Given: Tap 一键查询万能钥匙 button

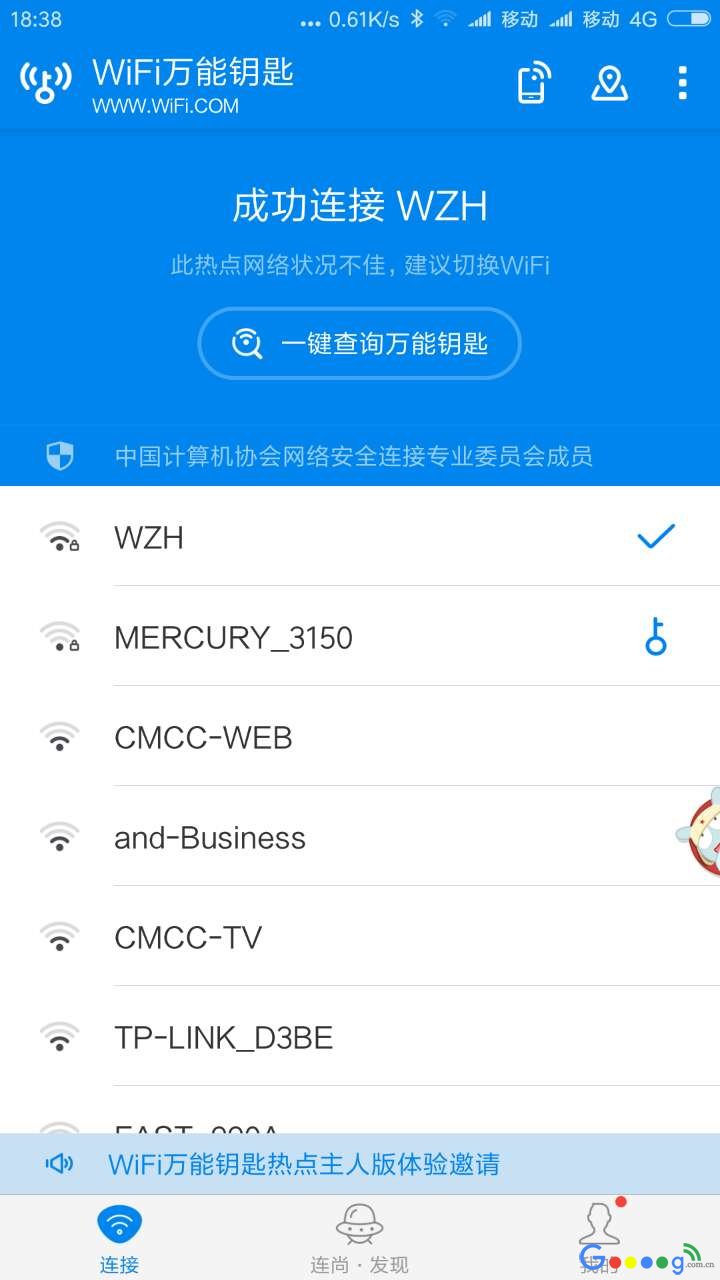Looking at the screenshot, I should (360, 344).
